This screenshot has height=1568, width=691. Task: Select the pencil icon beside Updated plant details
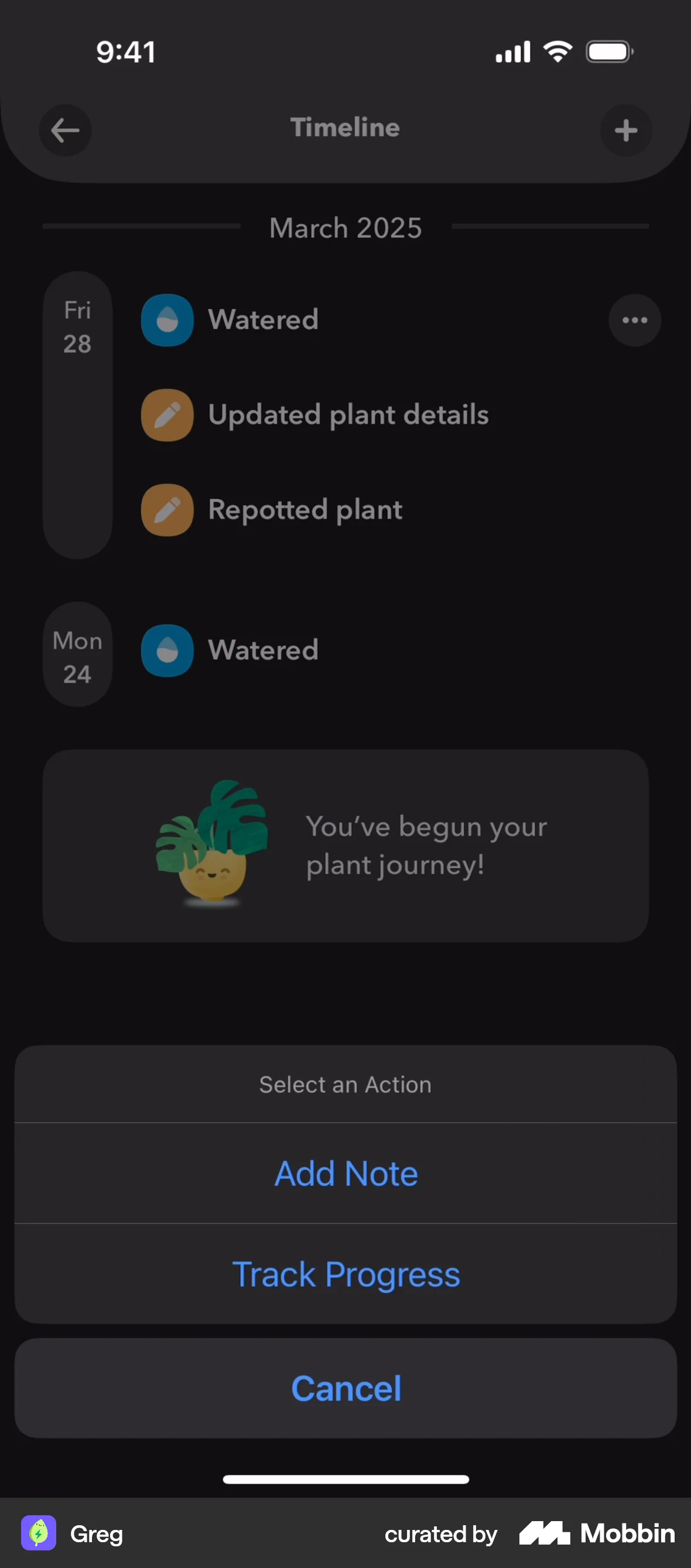coord(167,415)
